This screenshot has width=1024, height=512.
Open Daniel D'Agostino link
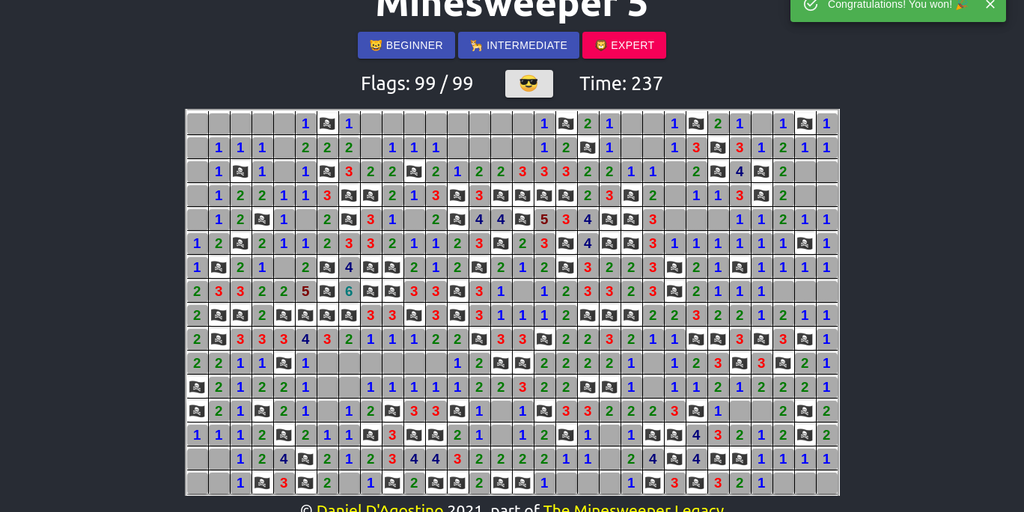379,508
